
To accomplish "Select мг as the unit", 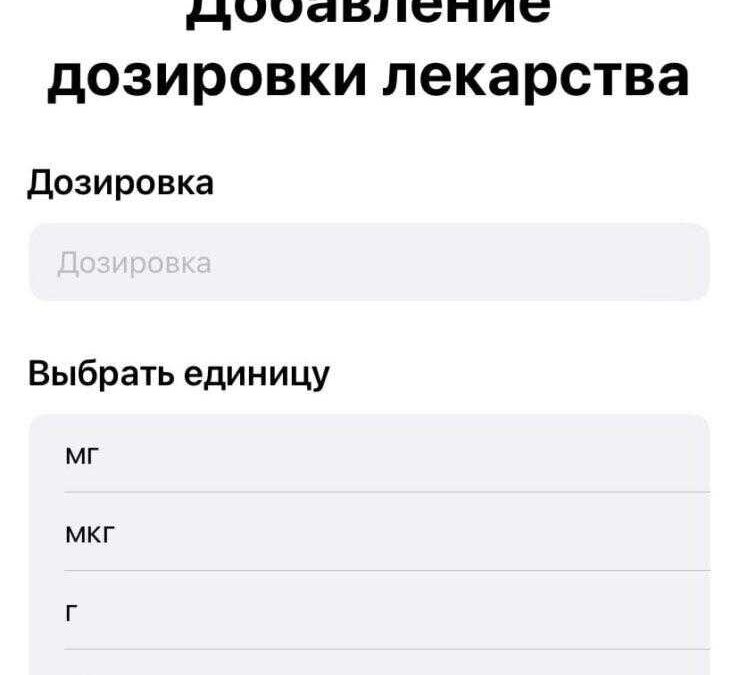I will tap(369, 456).
